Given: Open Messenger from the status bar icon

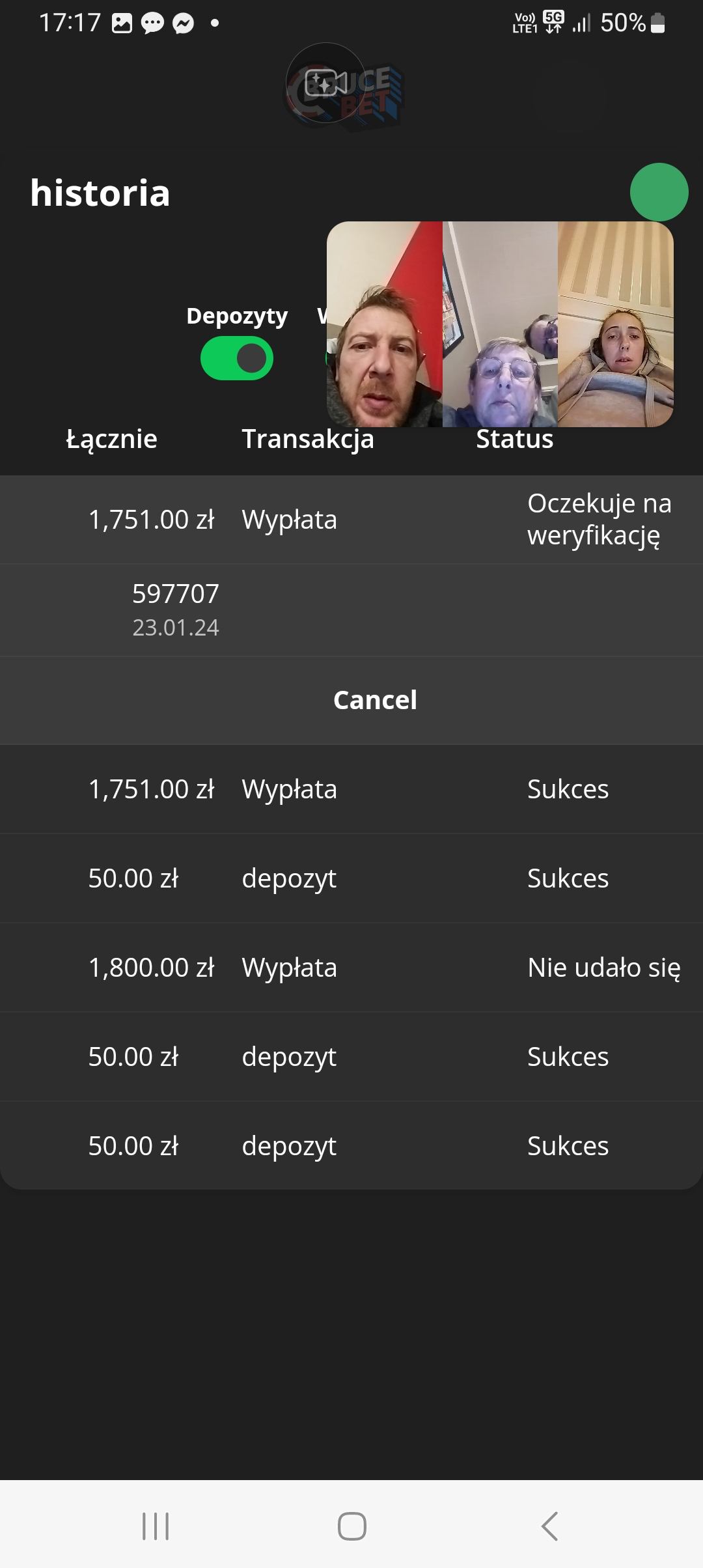Looking at the screenshot, I should point(184,21).
